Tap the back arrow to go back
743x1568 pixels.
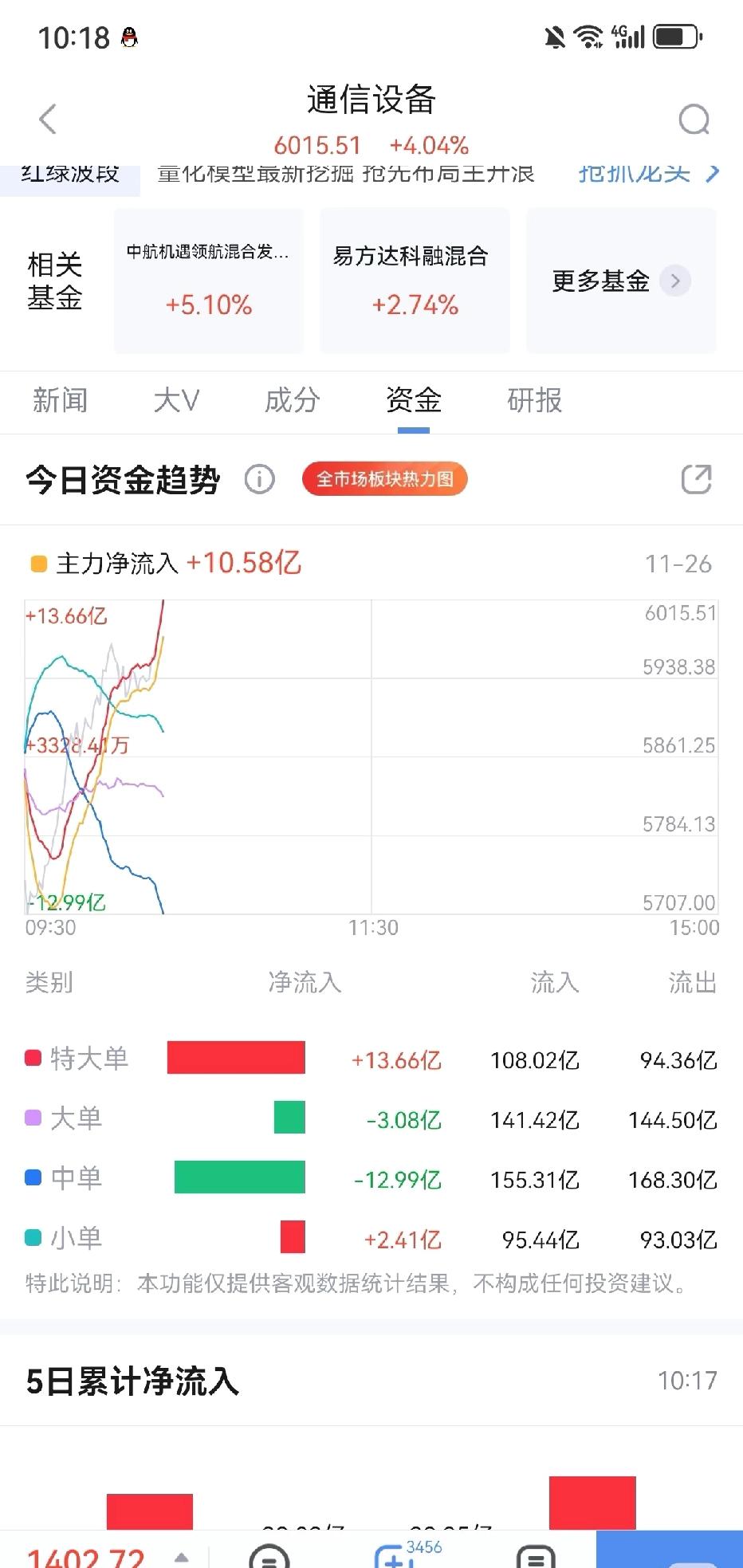pos(48,118)
